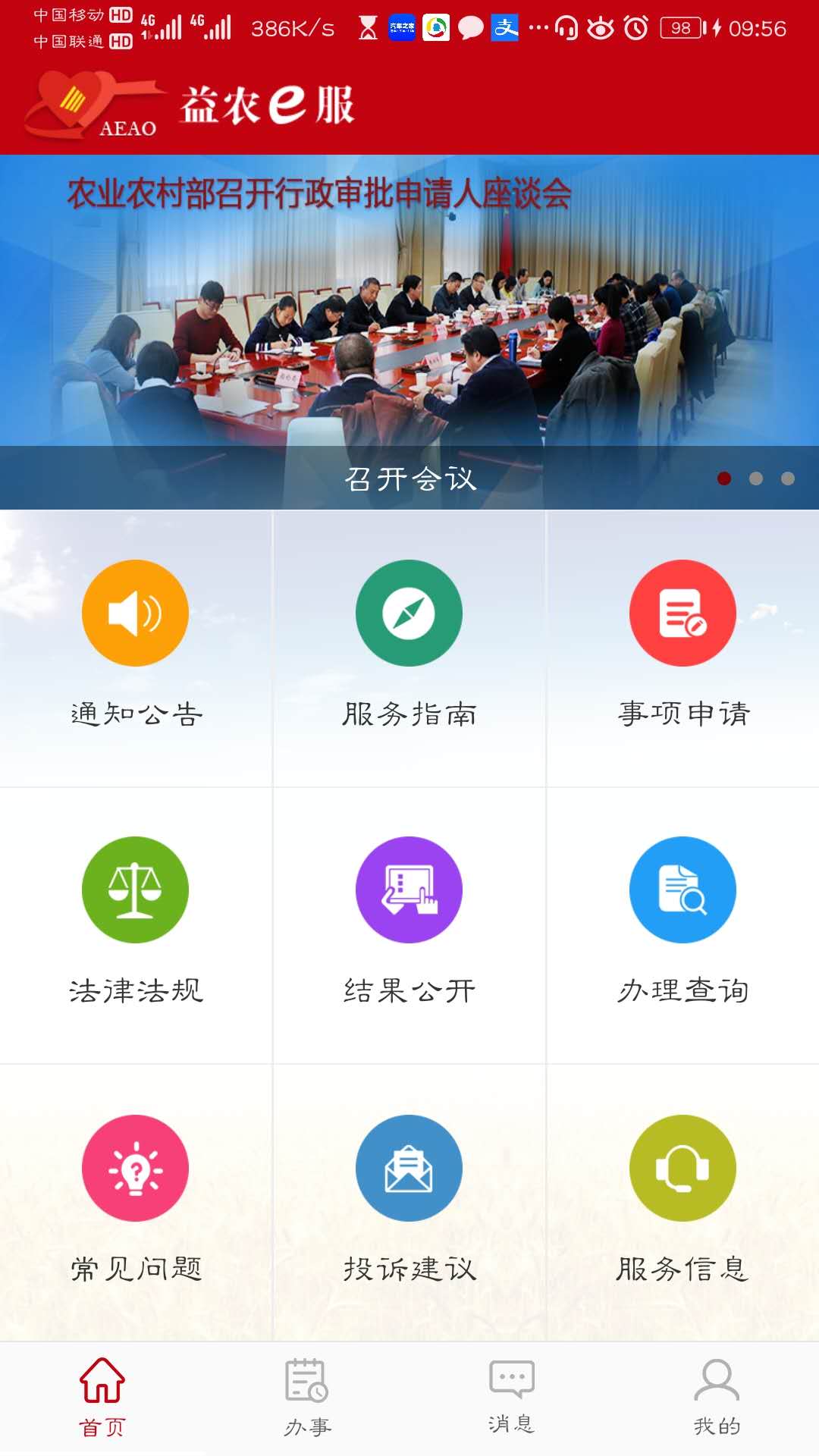The image size is (819, 1456).
Task: Open the 结果公开 results disclosure icon
Action: (409, 890)
